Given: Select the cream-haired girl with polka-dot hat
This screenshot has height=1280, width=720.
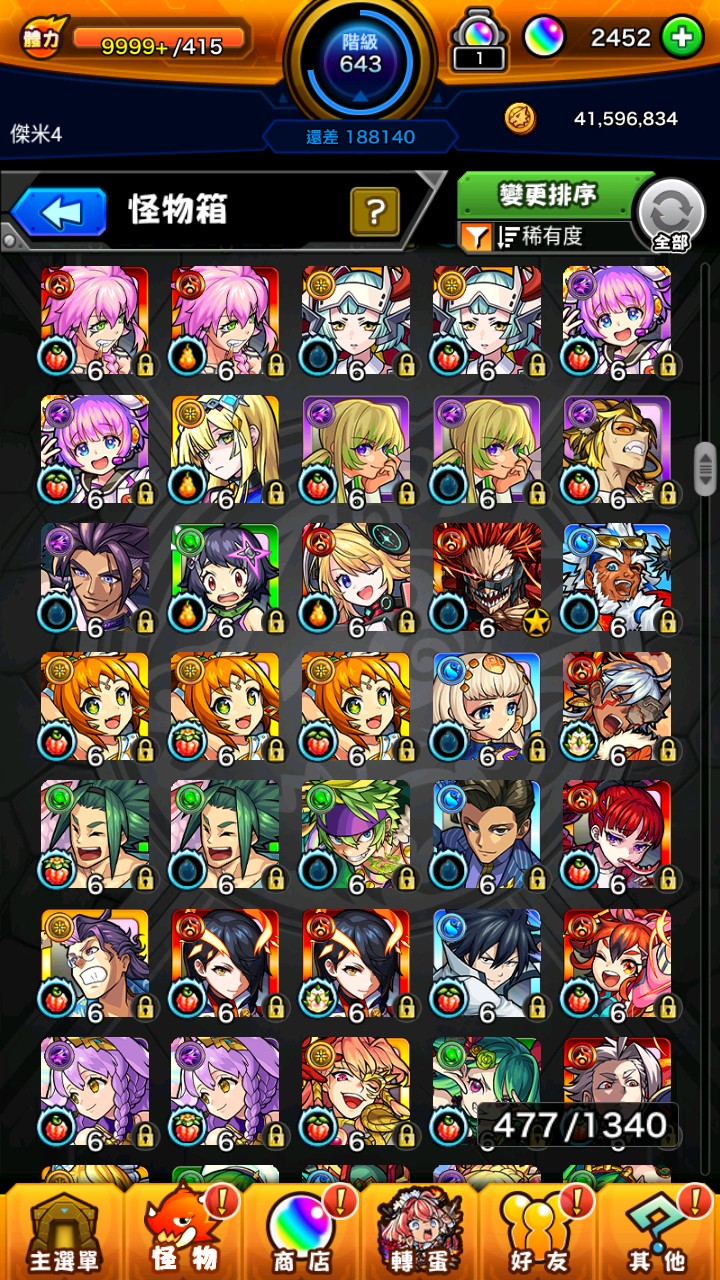Looking at the screenshot, I should click(x=487, y=707).
